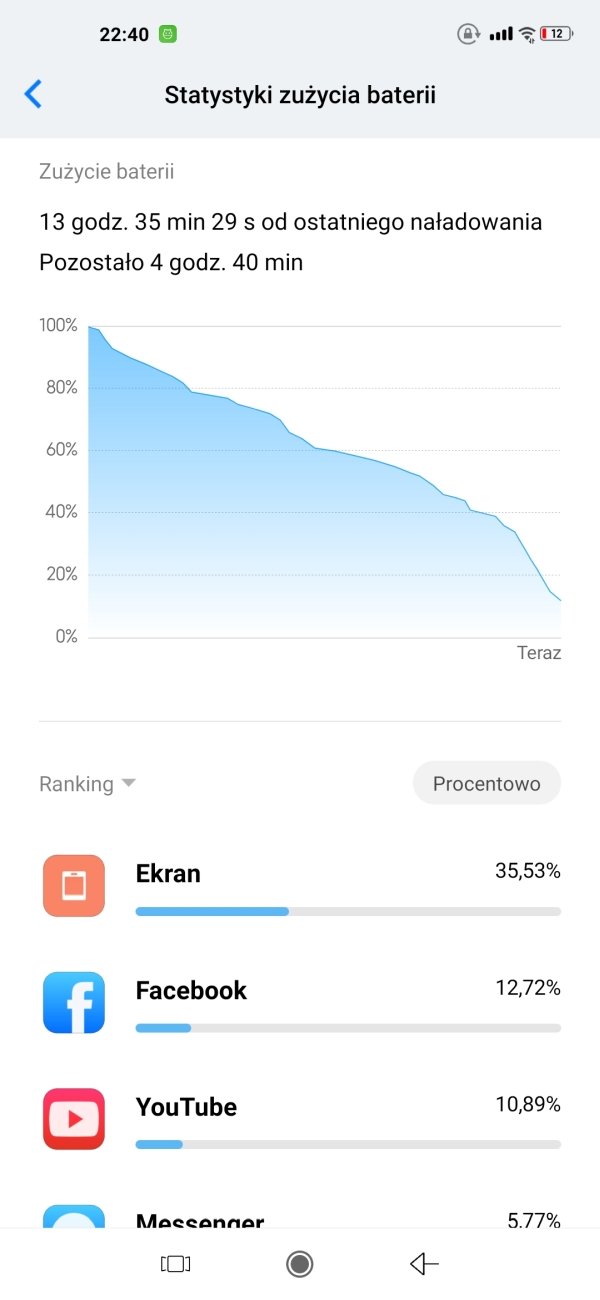The image size is (600, 1300).
Task: Open Ekran battery usage details
Action: pos(300,886)
